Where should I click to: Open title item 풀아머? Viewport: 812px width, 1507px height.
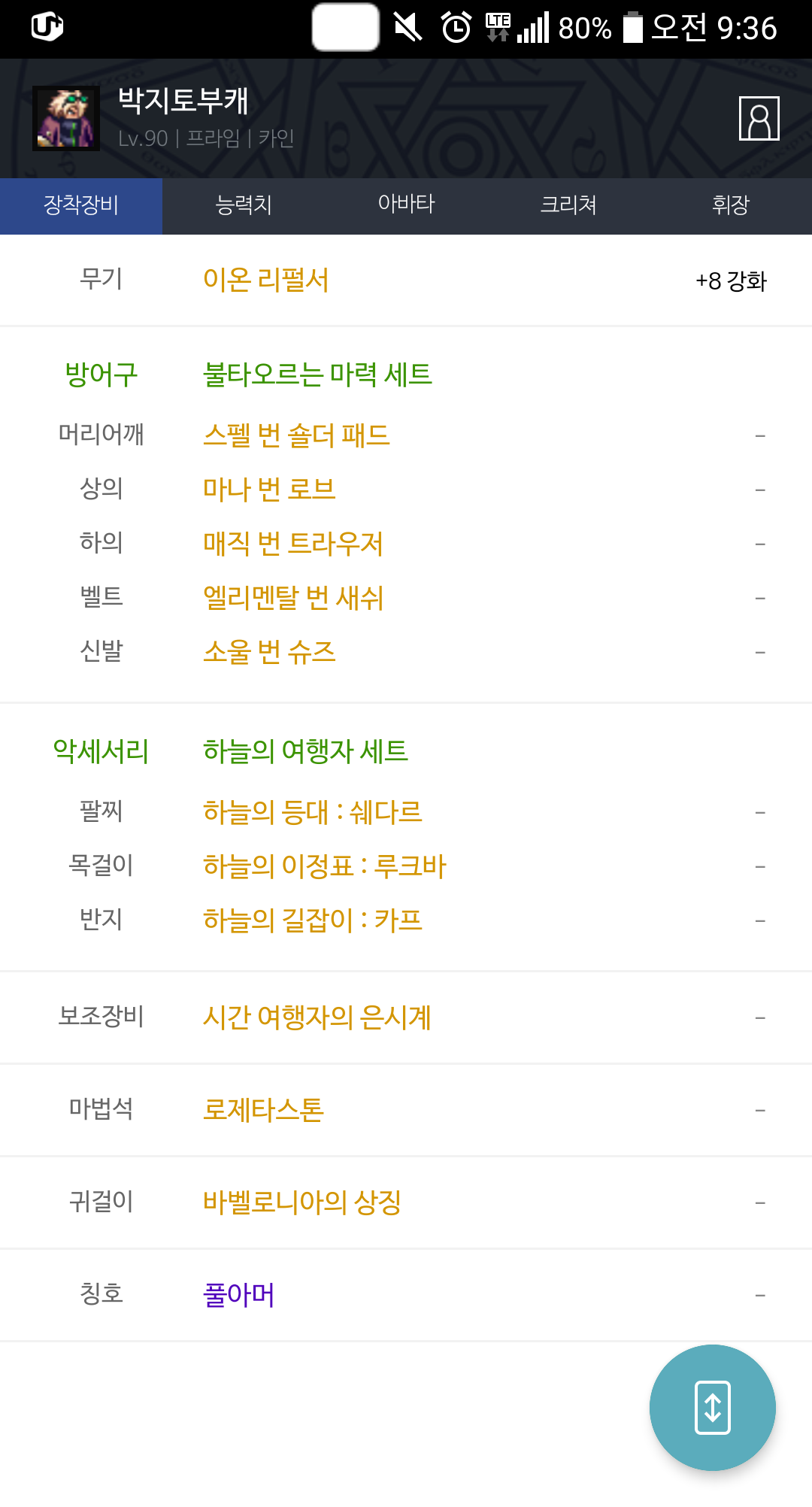pos(239,1295)
